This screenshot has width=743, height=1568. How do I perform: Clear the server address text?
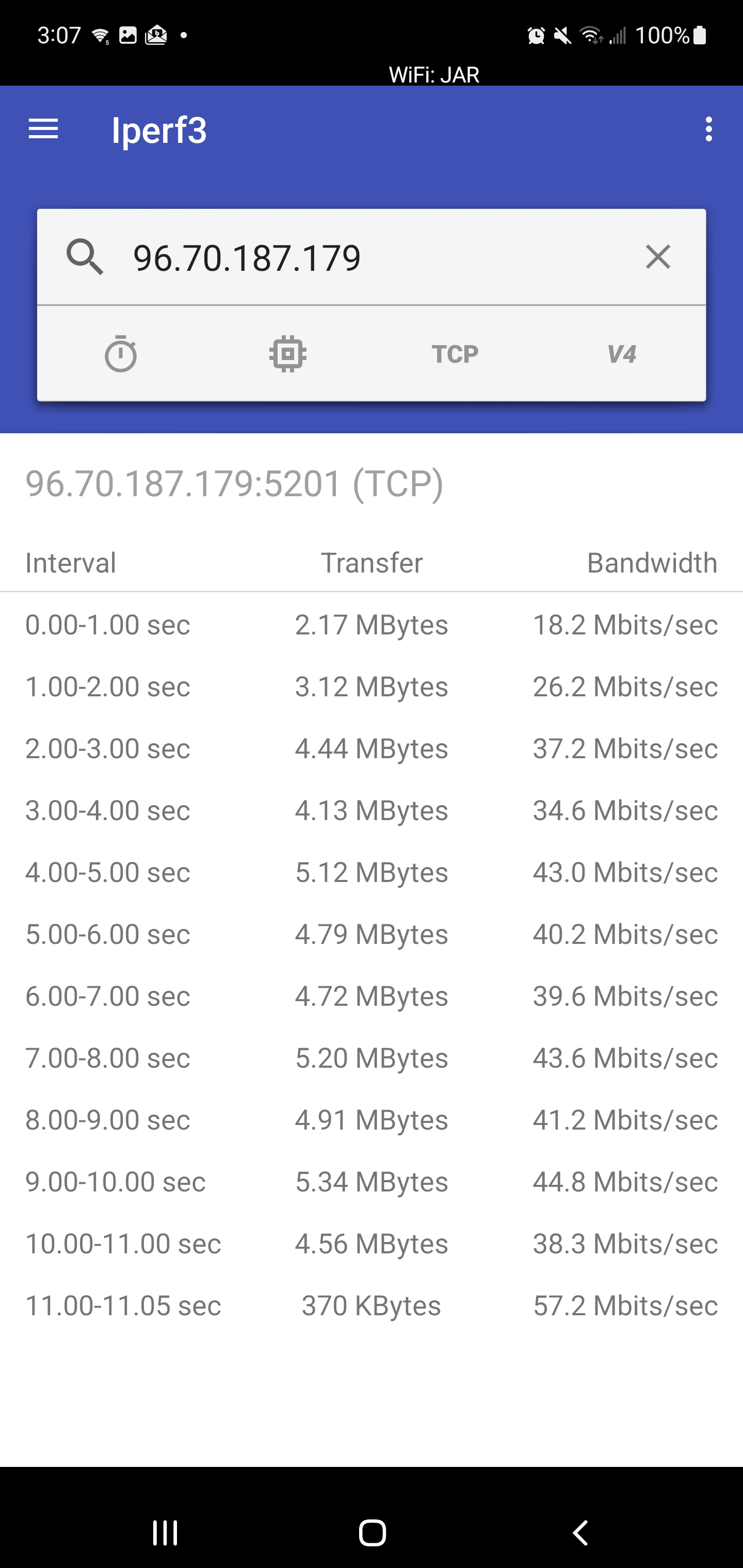click(658, 257)
